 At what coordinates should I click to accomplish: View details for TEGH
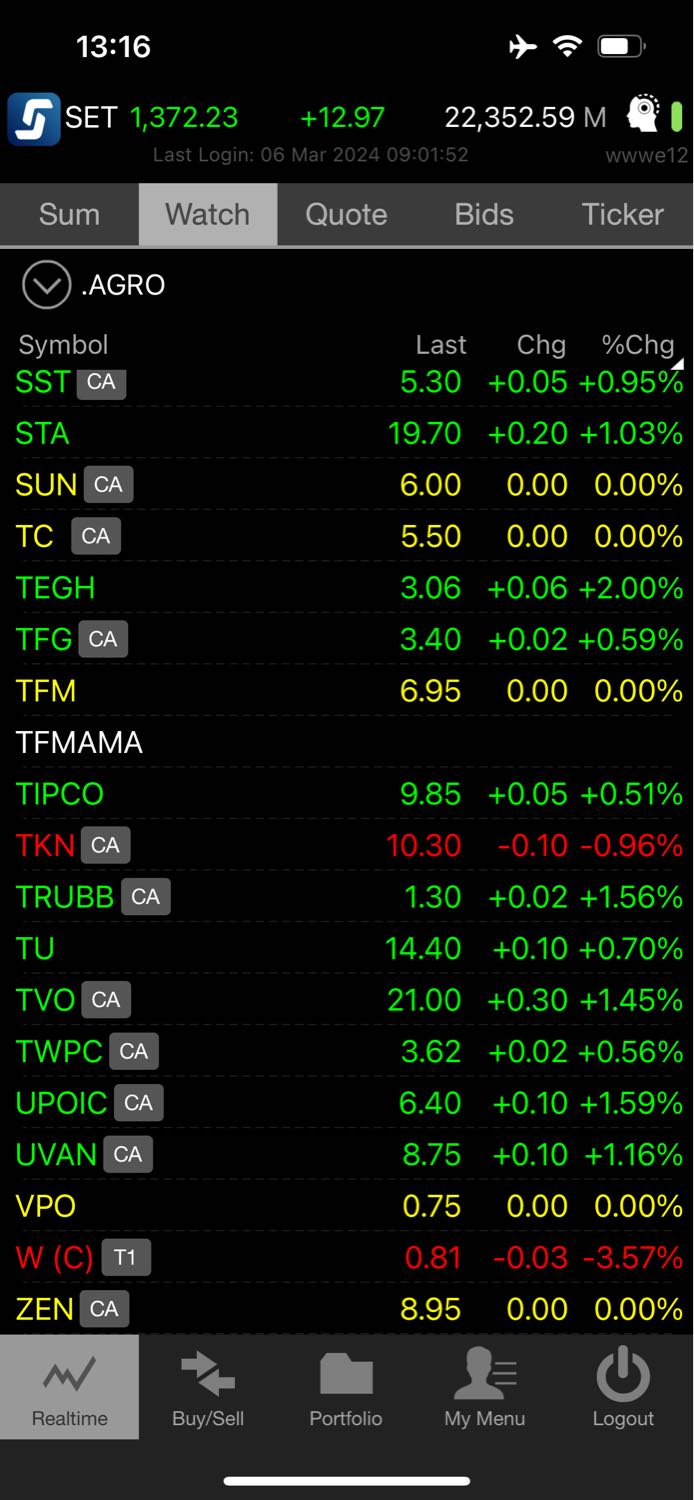[x=347, y=588]
